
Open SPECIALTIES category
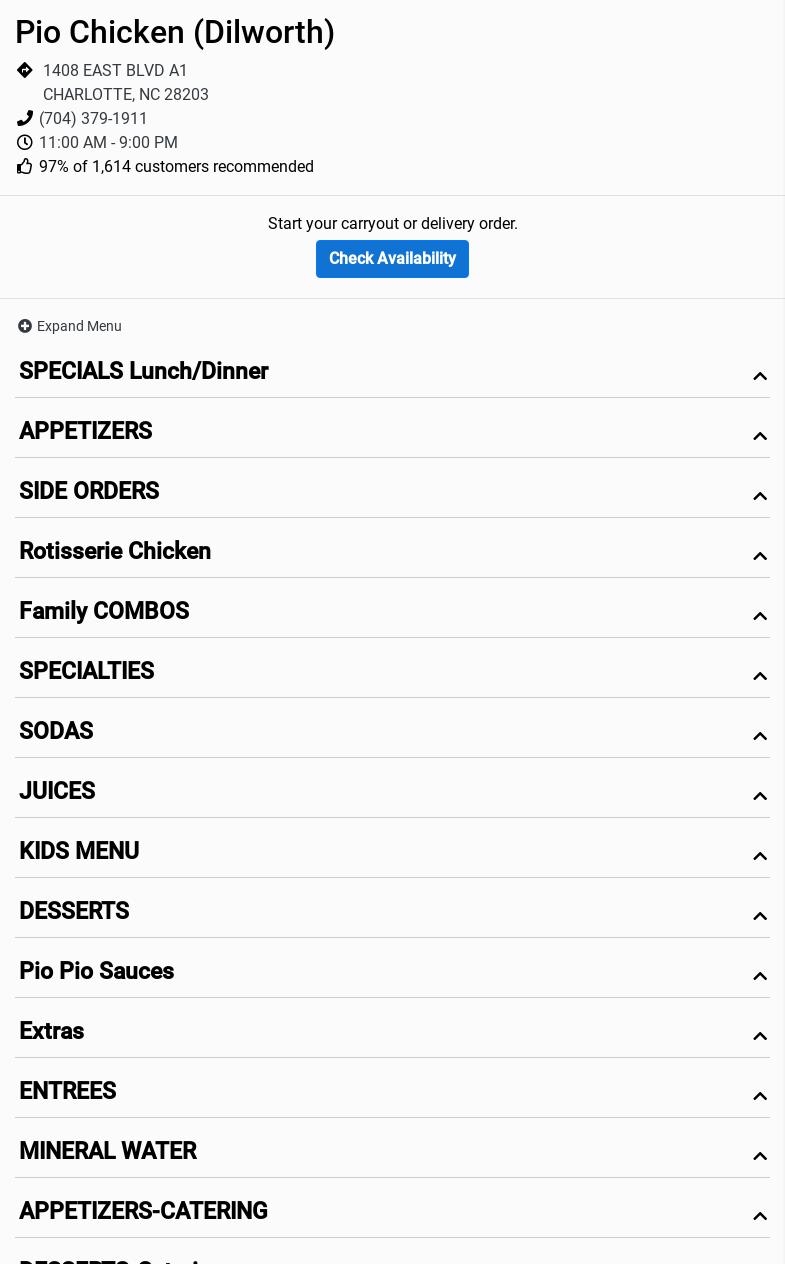tap(392, 671)
